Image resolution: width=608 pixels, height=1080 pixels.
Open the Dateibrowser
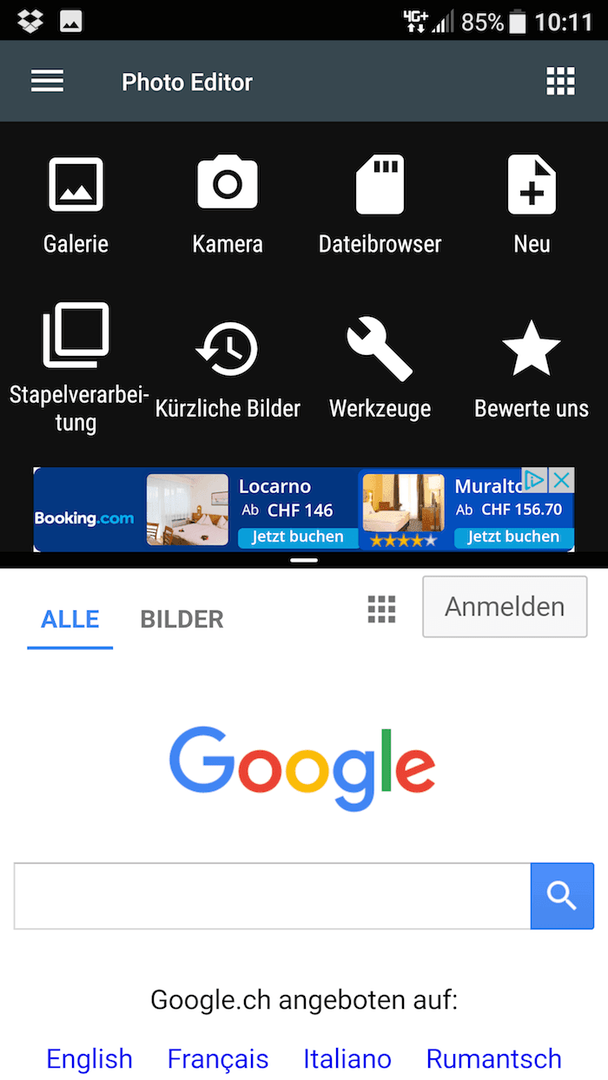[380, 205]
